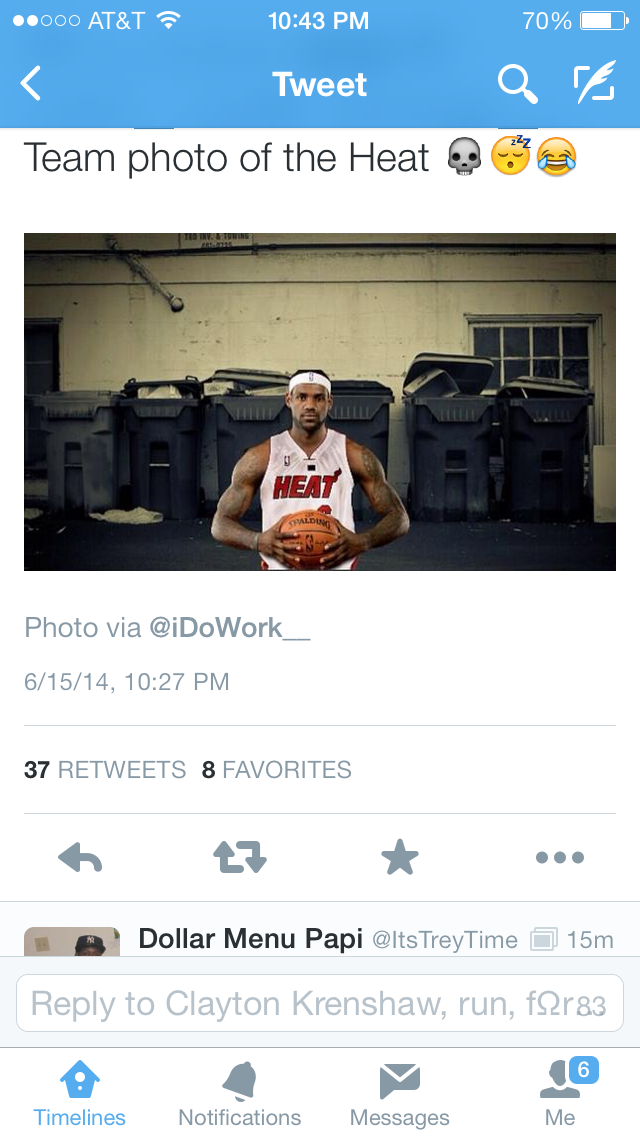The image size is (640, 1136).
Task: Compose a new tweet
Action: pyautogui.click(x=594, y=84)
